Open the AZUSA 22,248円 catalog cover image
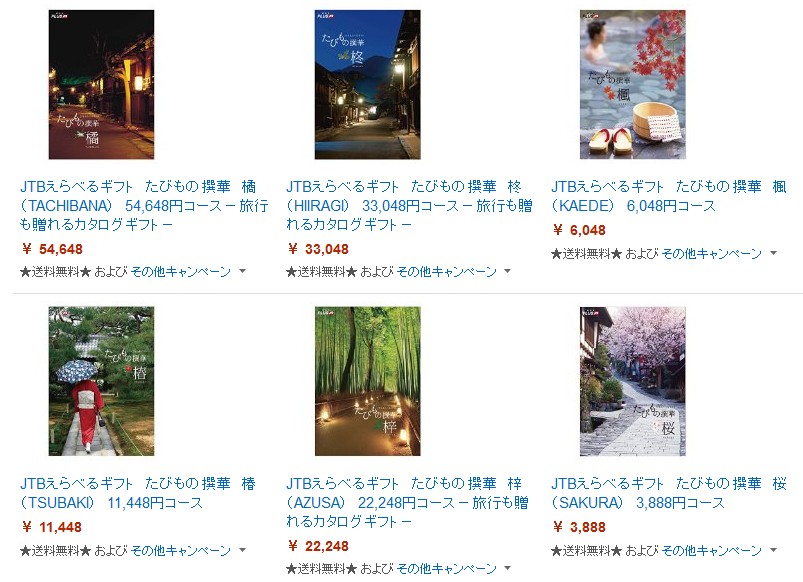Viewport: 803px width, 582px height. tap(367, 381)
